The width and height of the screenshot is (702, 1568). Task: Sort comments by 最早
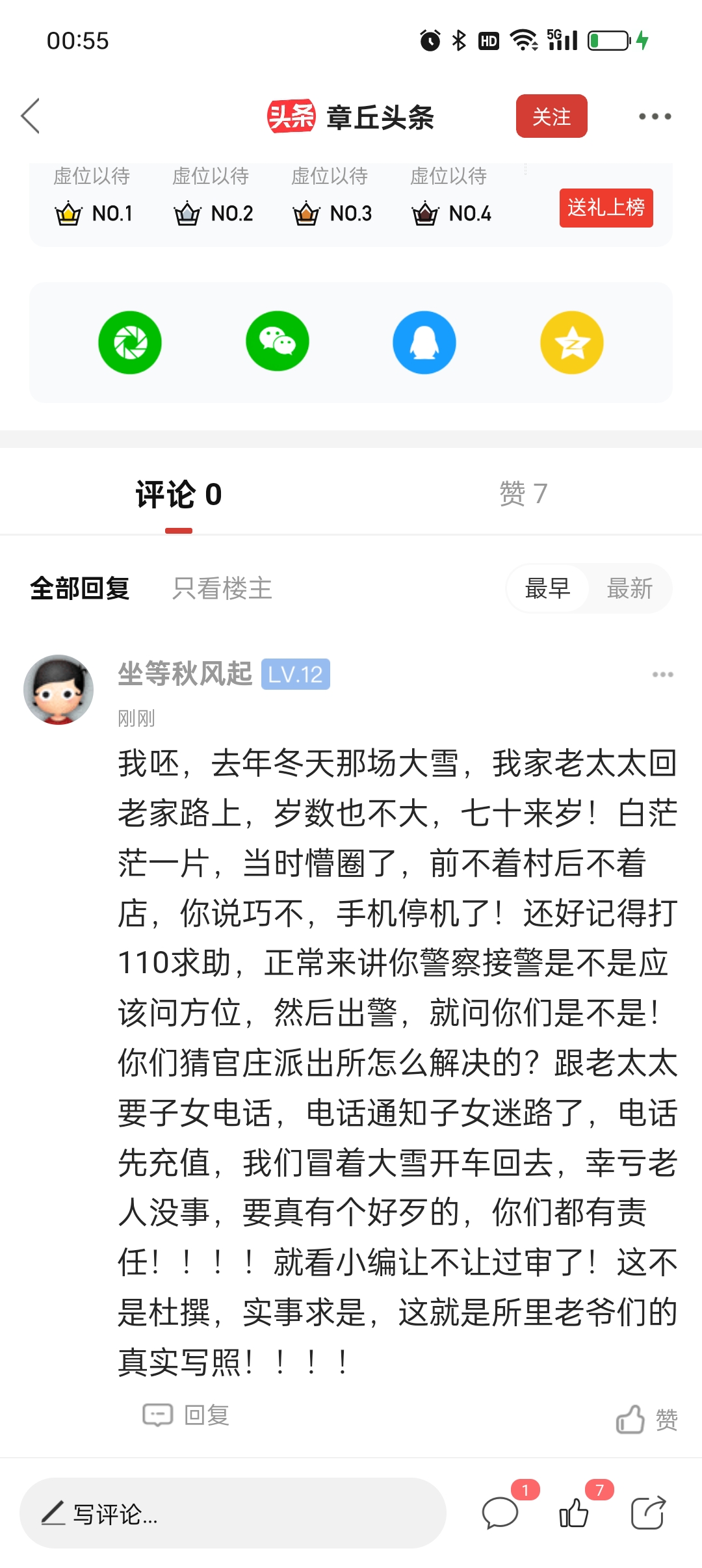tap(548, 588)
